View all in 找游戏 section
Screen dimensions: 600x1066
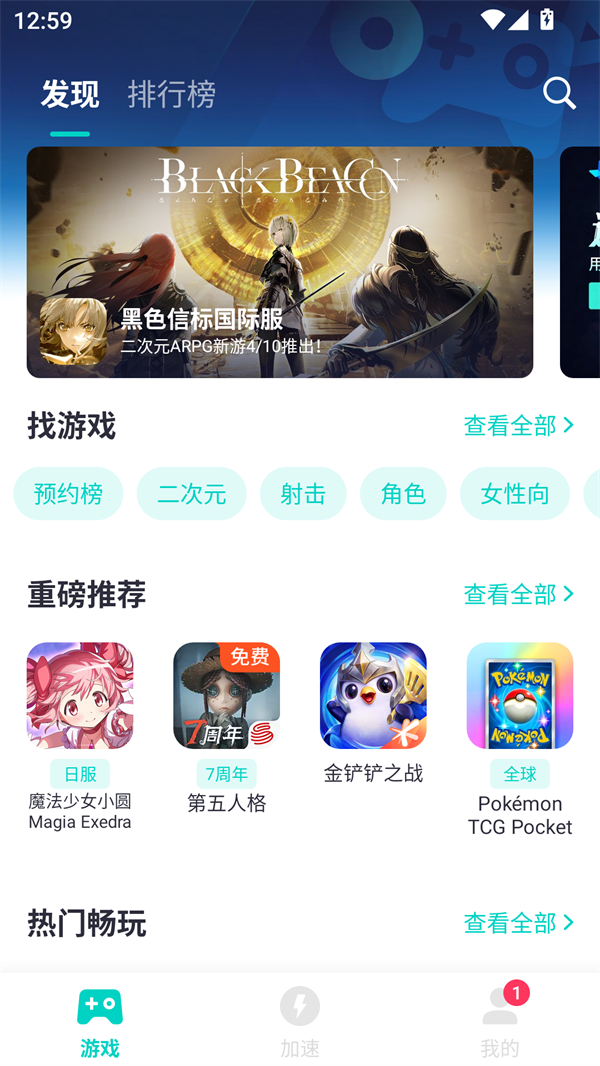point(518,426)
